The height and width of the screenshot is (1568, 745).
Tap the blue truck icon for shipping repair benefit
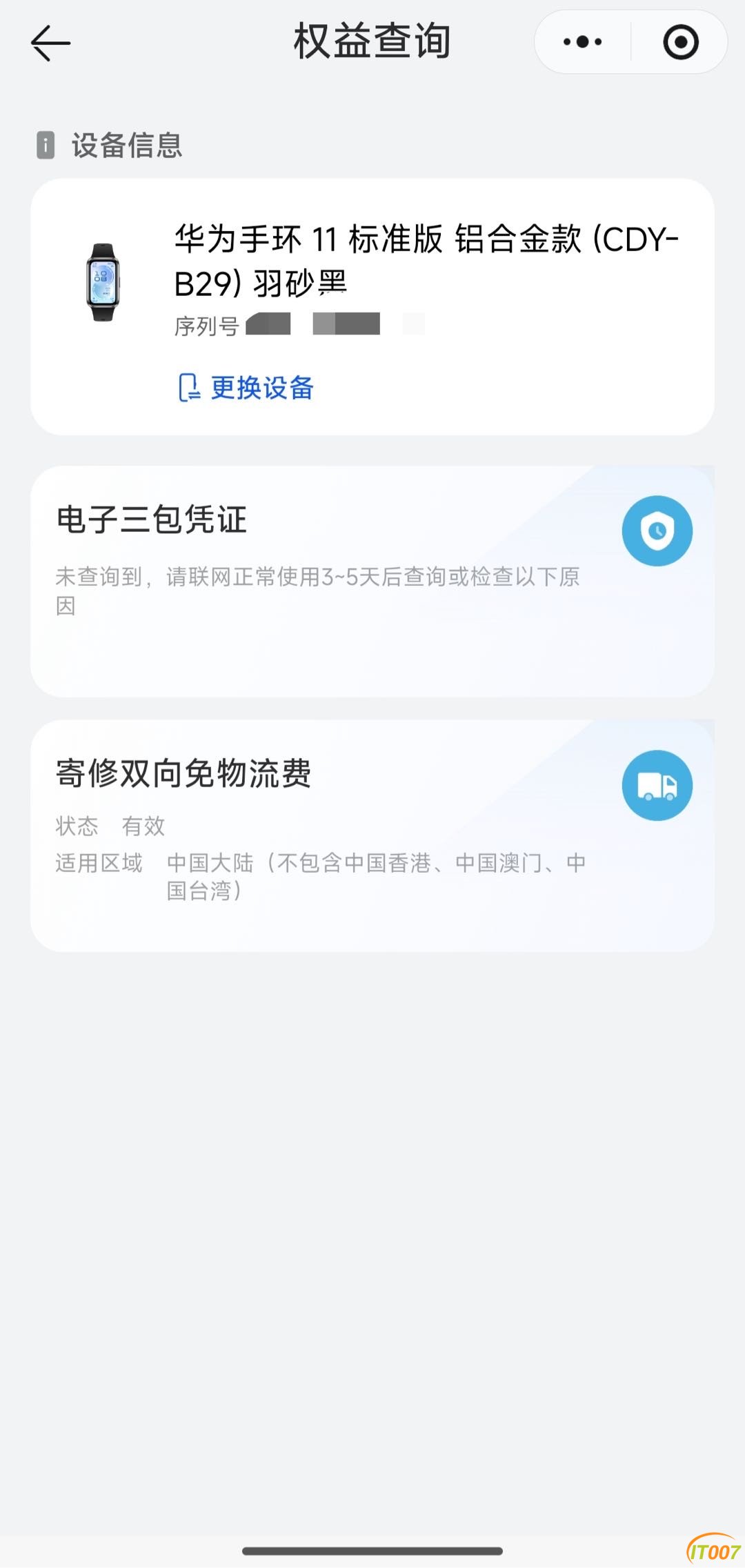point(657,785)
